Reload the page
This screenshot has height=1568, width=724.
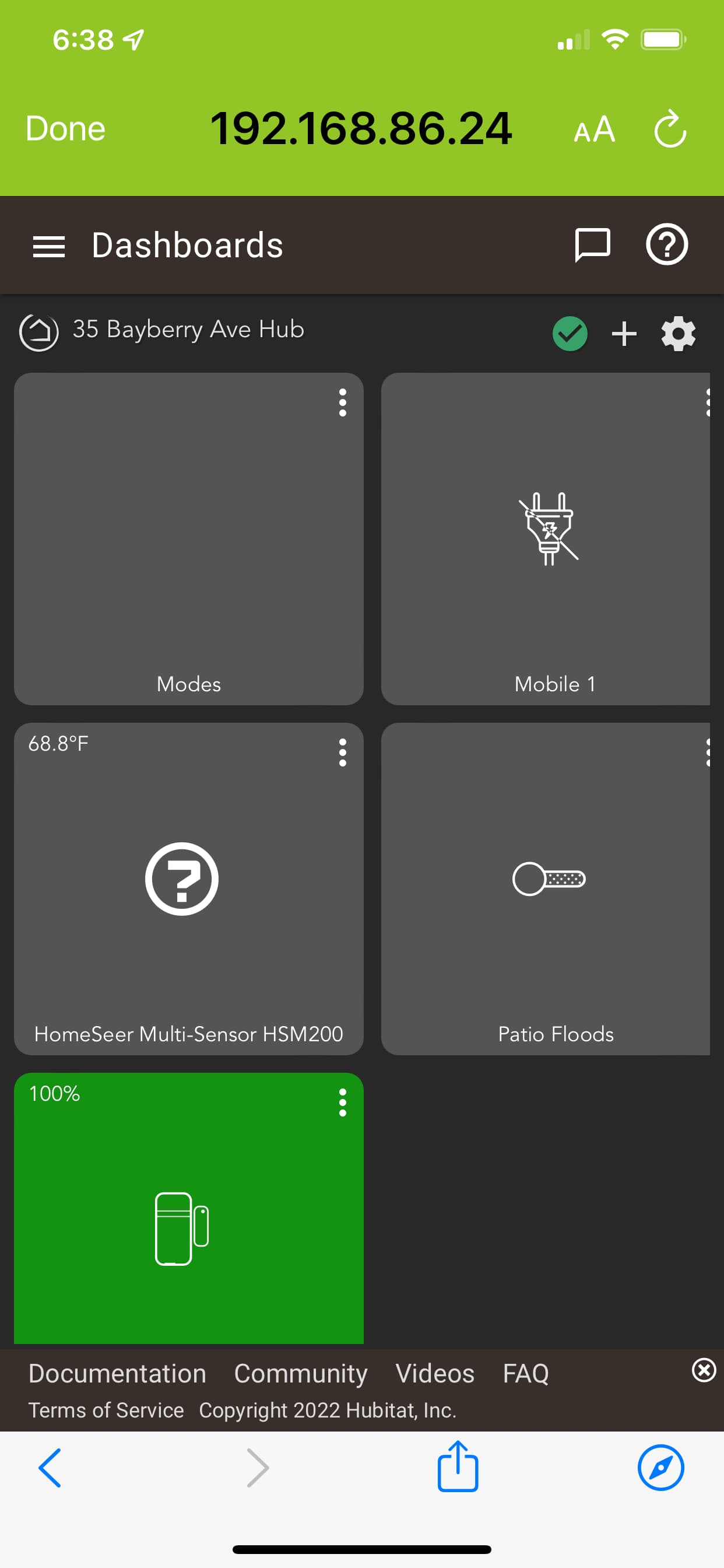(670, 128)
